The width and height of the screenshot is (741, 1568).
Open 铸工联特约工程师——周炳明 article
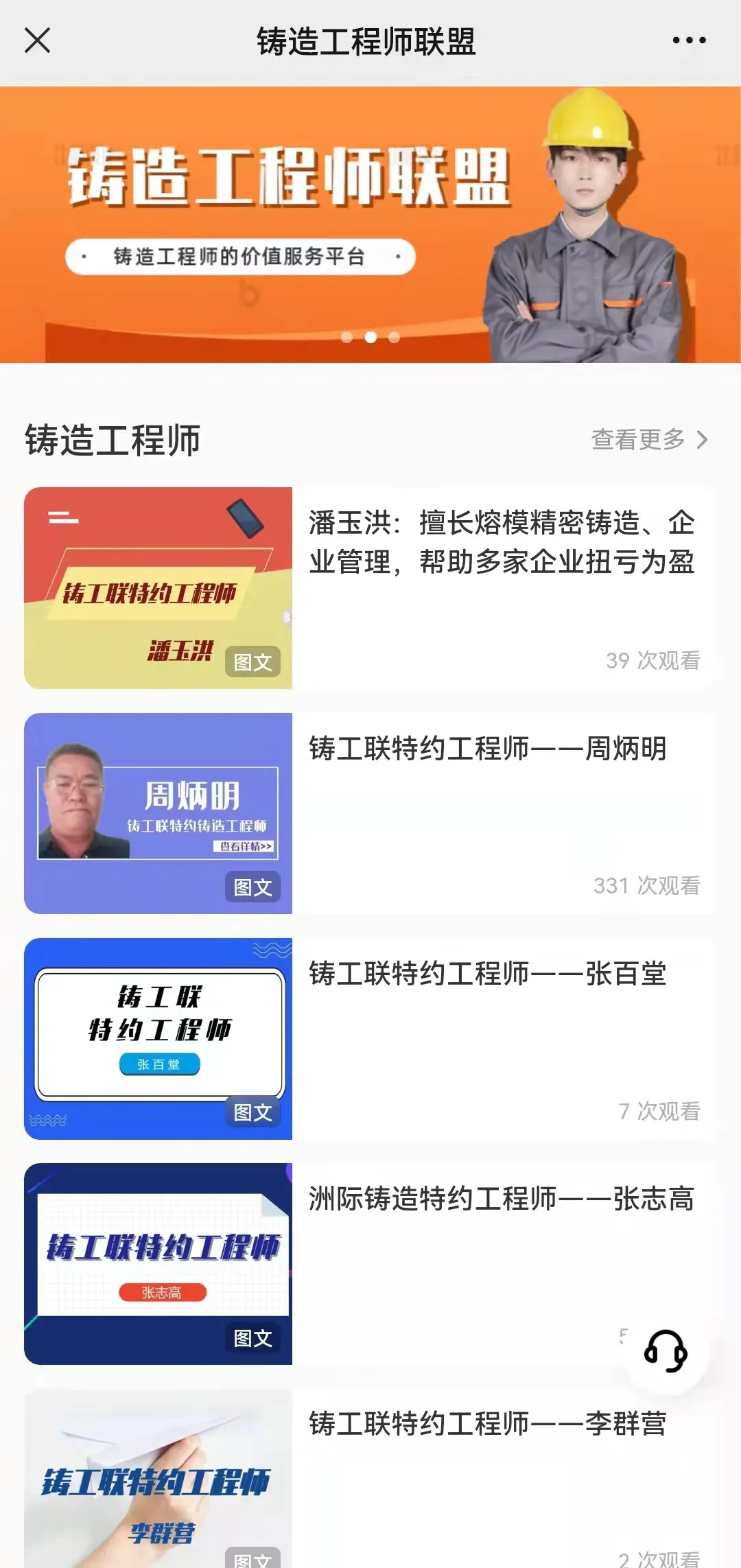pos(487,749)
